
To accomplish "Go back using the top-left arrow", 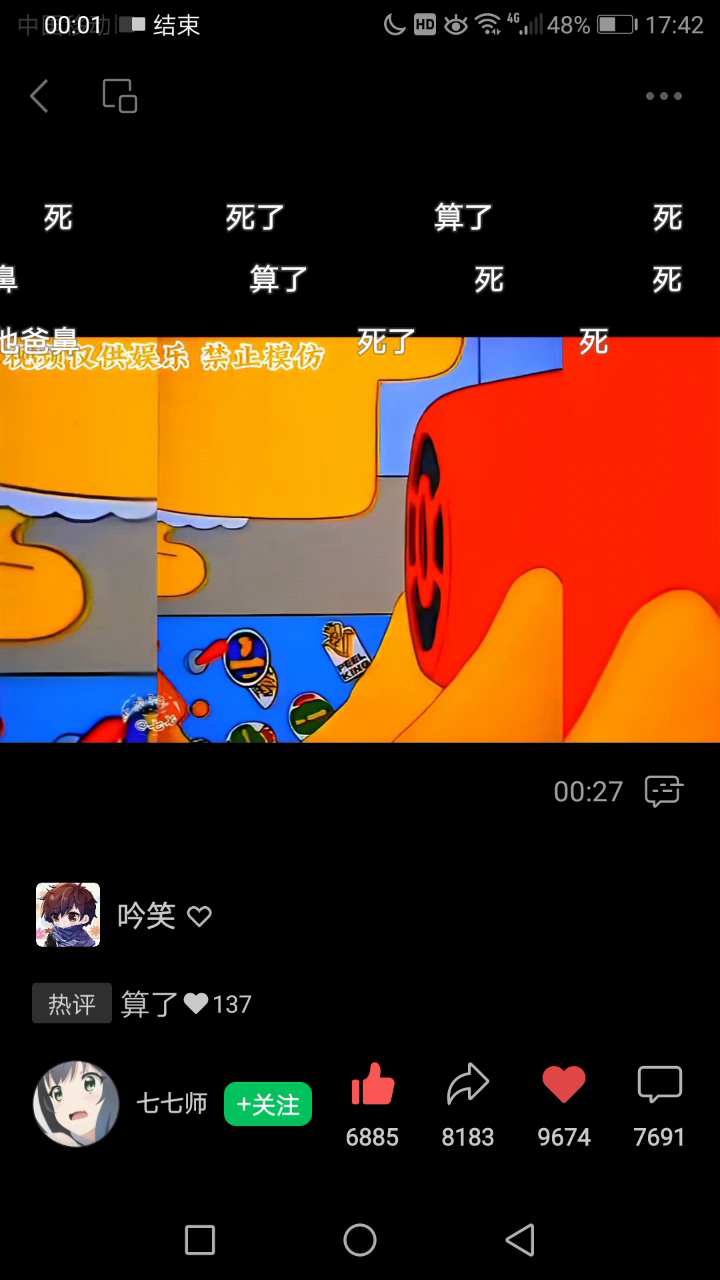I will coord(39,97).
